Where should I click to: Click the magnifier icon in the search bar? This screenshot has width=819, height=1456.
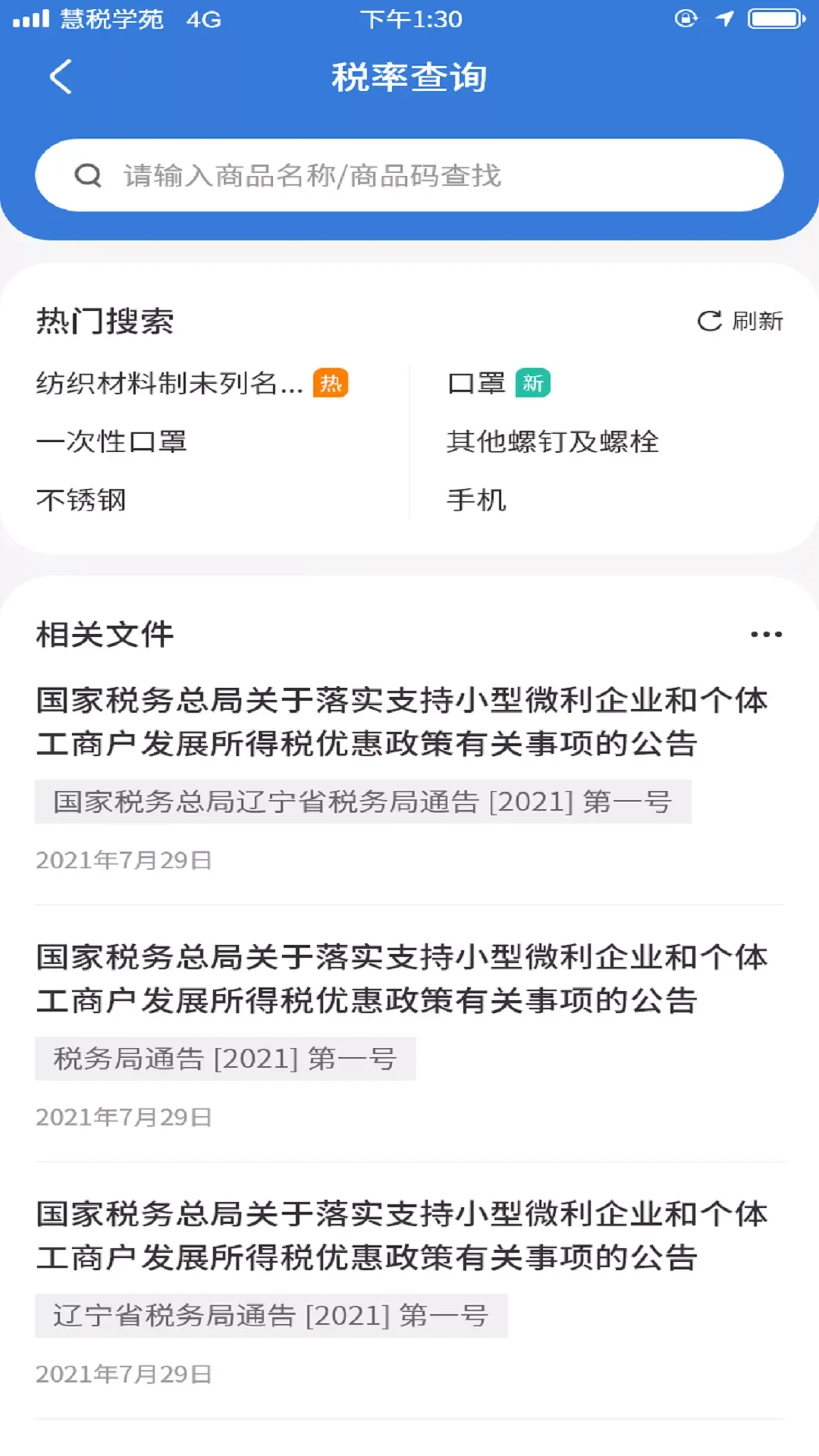pyautogui.click(x=89, y=174)
